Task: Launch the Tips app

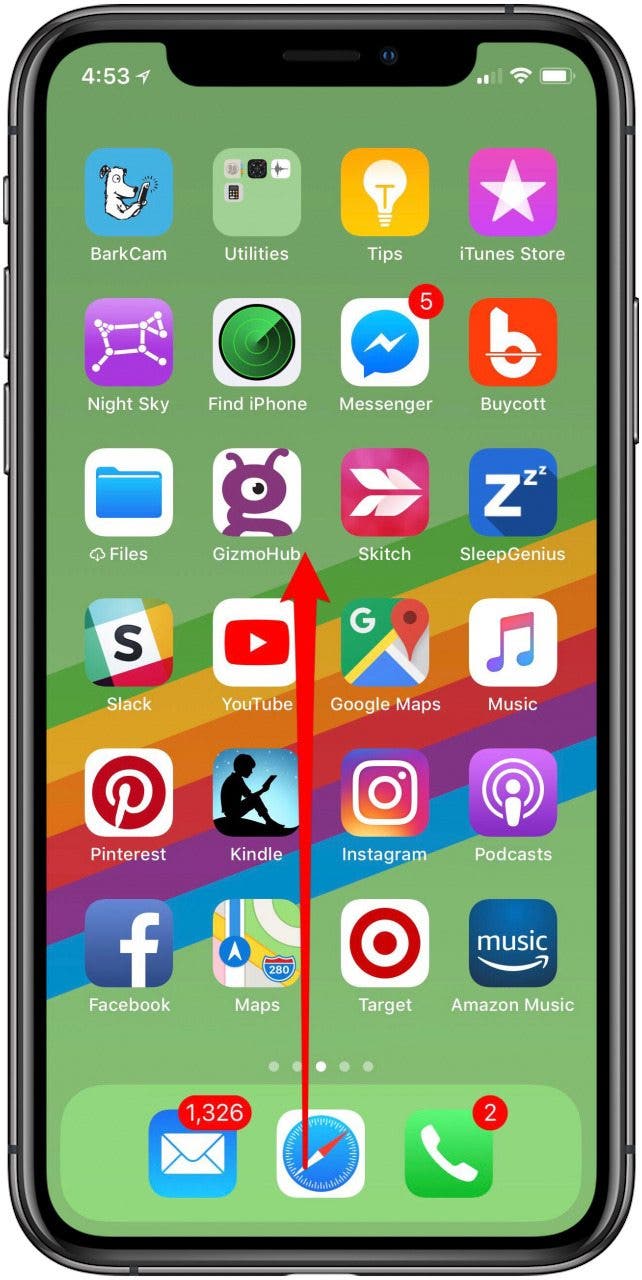Action: (385, 193)
